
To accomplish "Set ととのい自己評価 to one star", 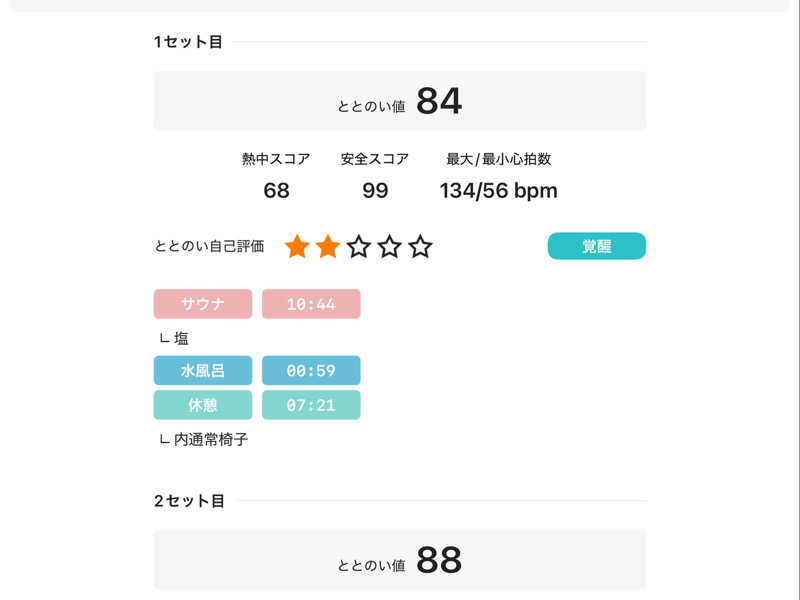I will point(297,246).
